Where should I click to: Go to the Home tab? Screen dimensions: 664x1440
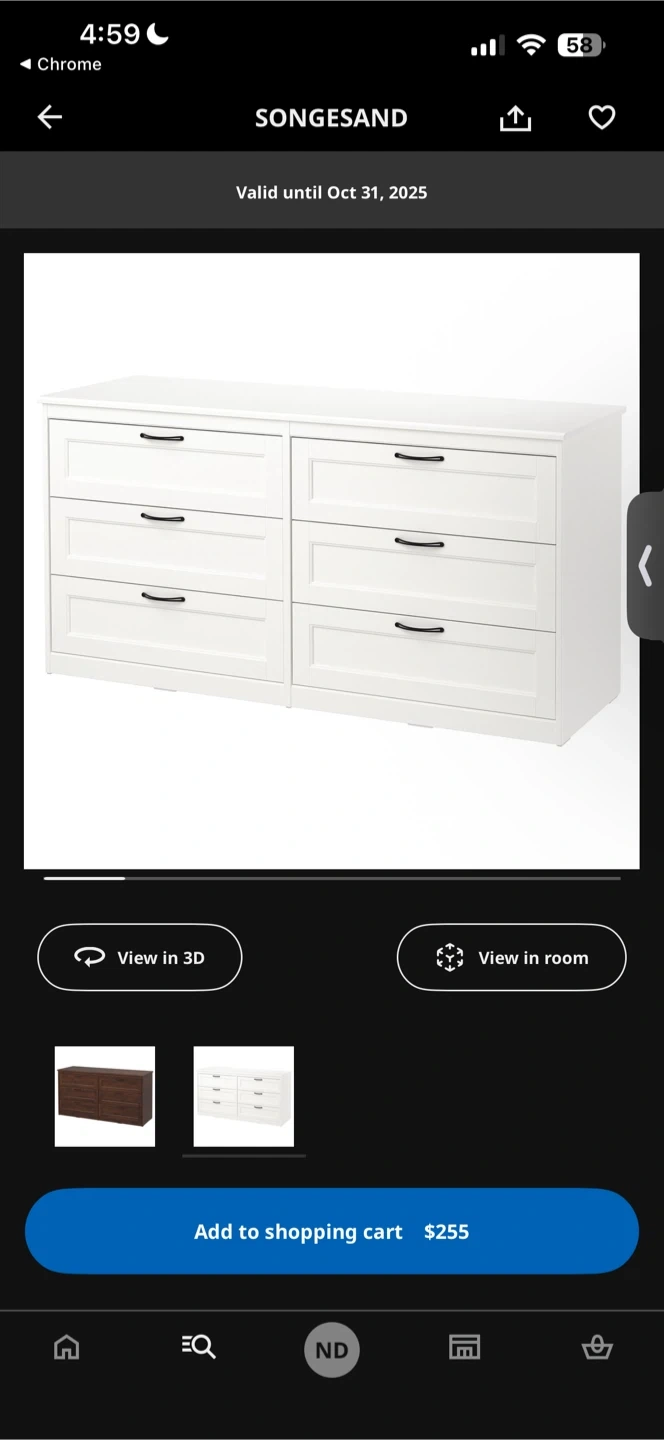pyautogui.click(x=66, y=1348)
